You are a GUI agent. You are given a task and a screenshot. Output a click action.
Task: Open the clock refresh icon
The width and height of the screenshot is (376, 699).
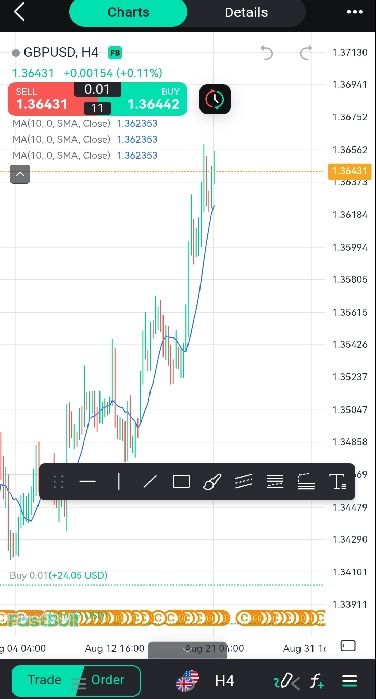pos(215,99)
